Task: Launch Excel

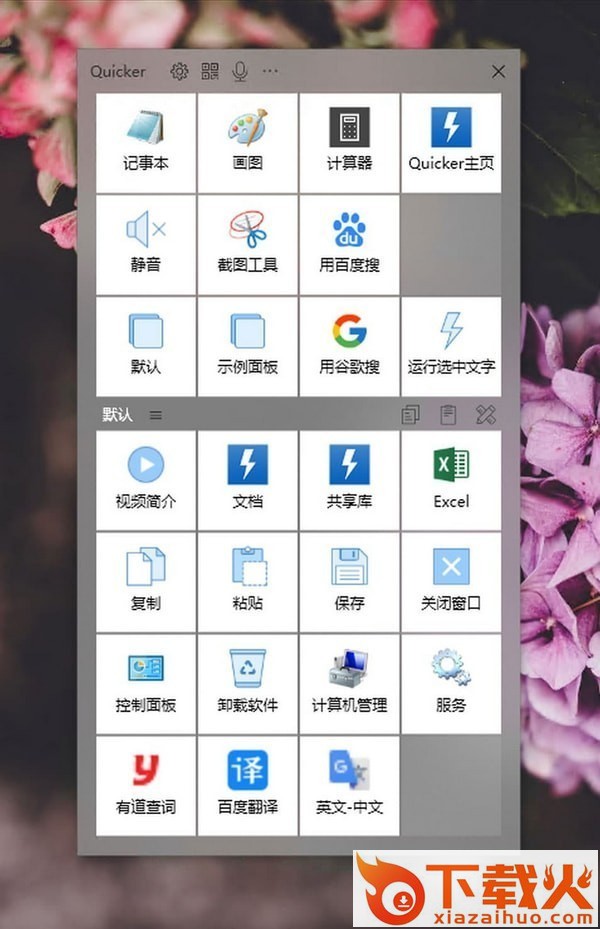Action: point(451,480)
